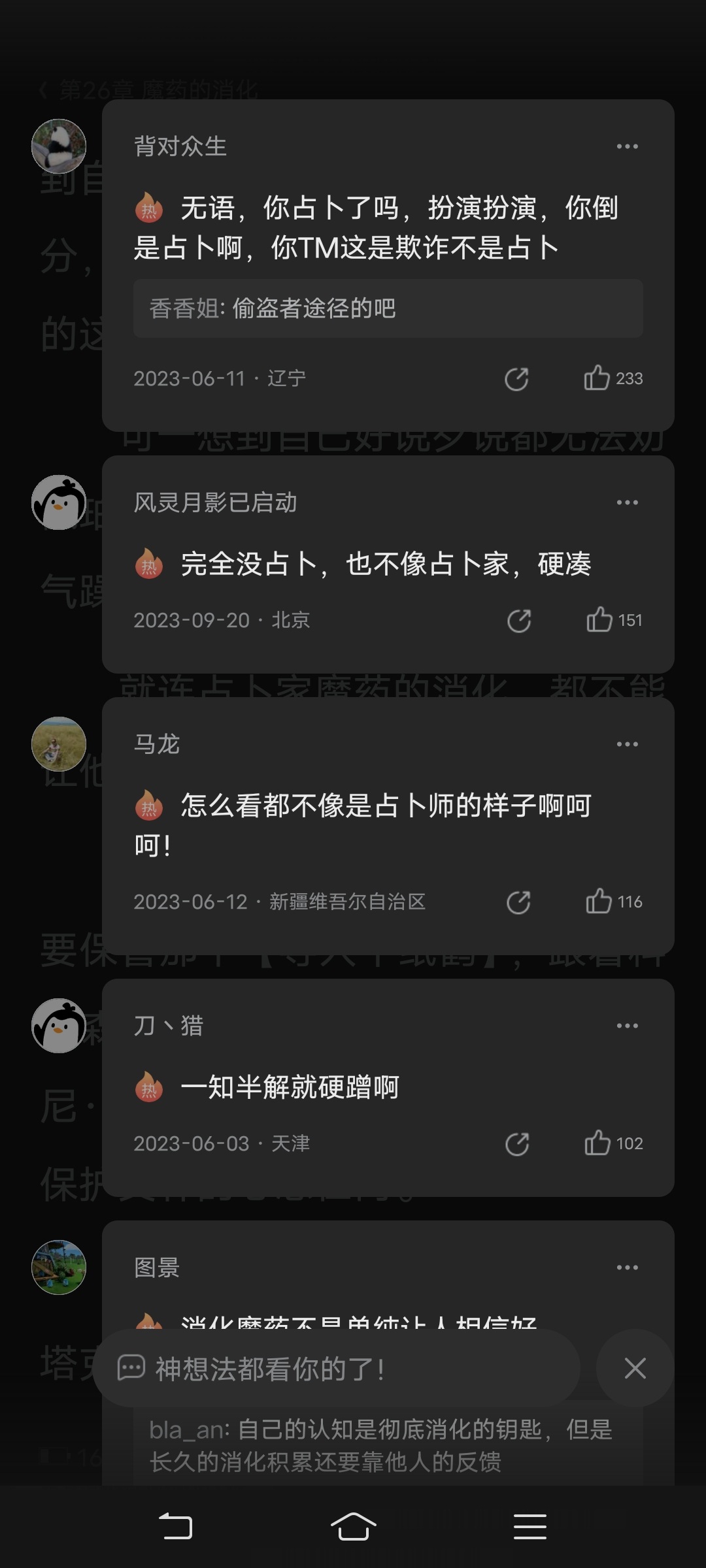Open the more options menu on 图景's comment
706x1568 pixels.
(x=627, y=1267)
